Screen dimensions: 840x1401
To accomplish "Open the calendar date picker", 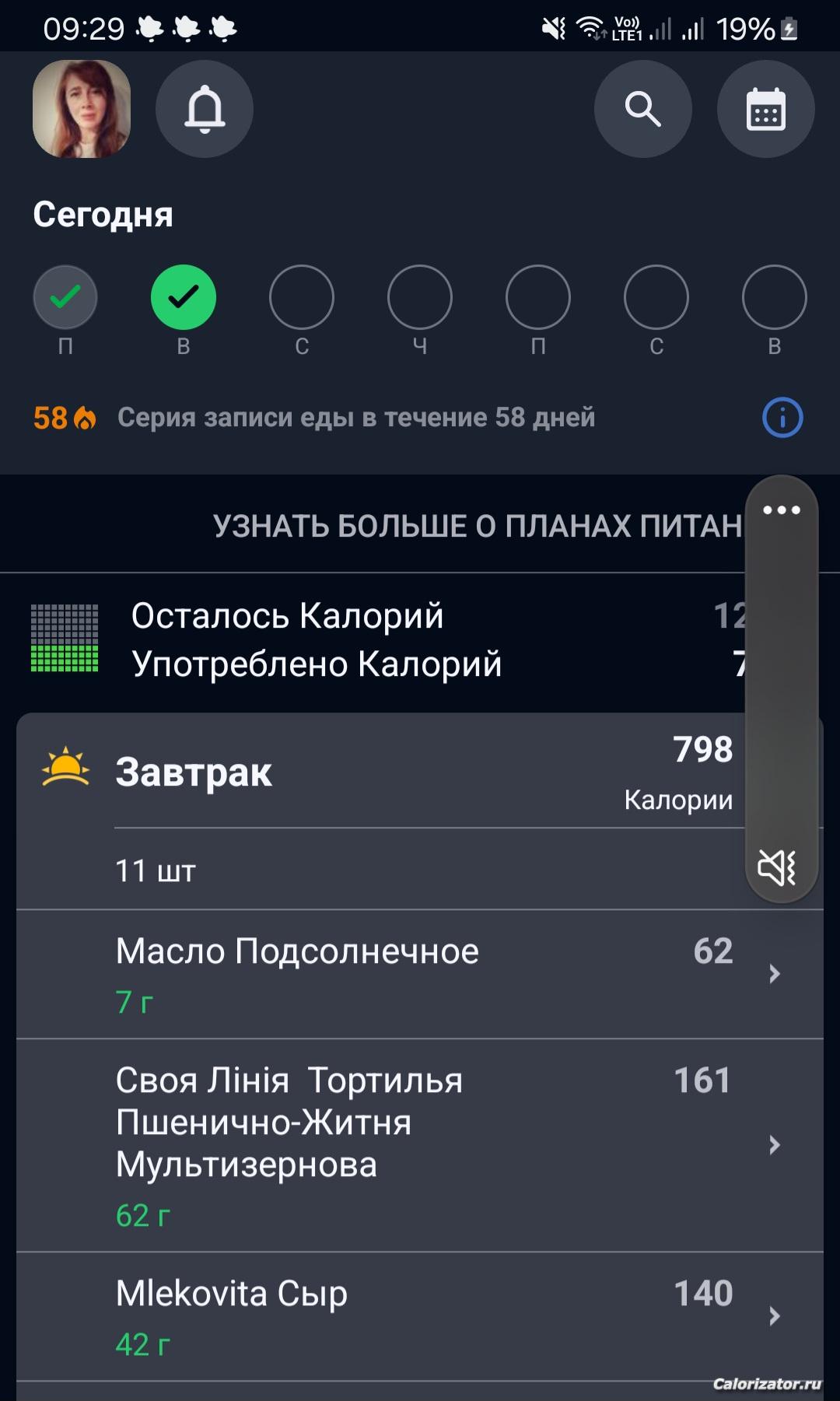I will click(x=766, y=109).
